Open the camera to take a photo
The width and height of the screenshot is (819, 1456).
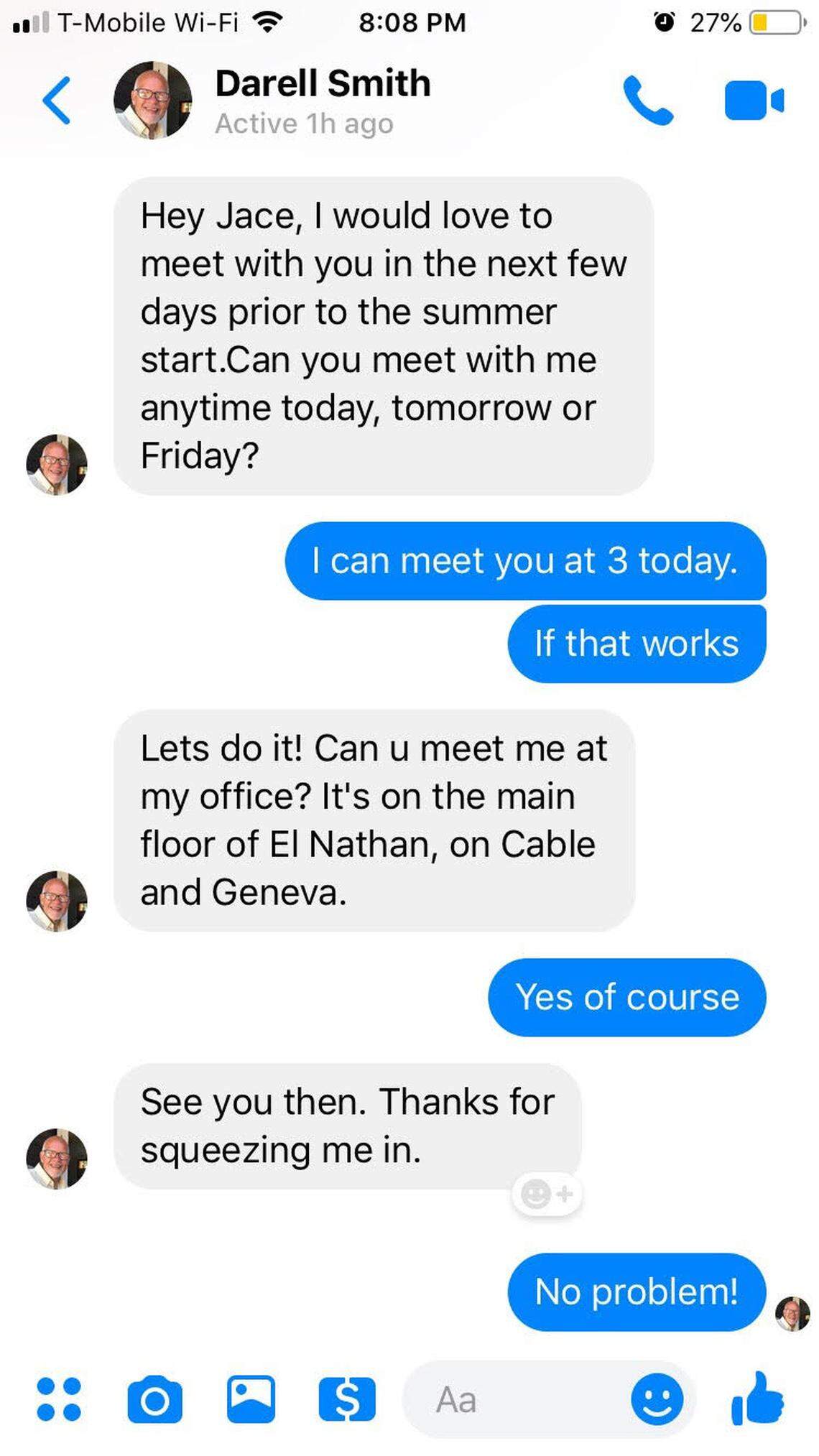[154, 1399]
